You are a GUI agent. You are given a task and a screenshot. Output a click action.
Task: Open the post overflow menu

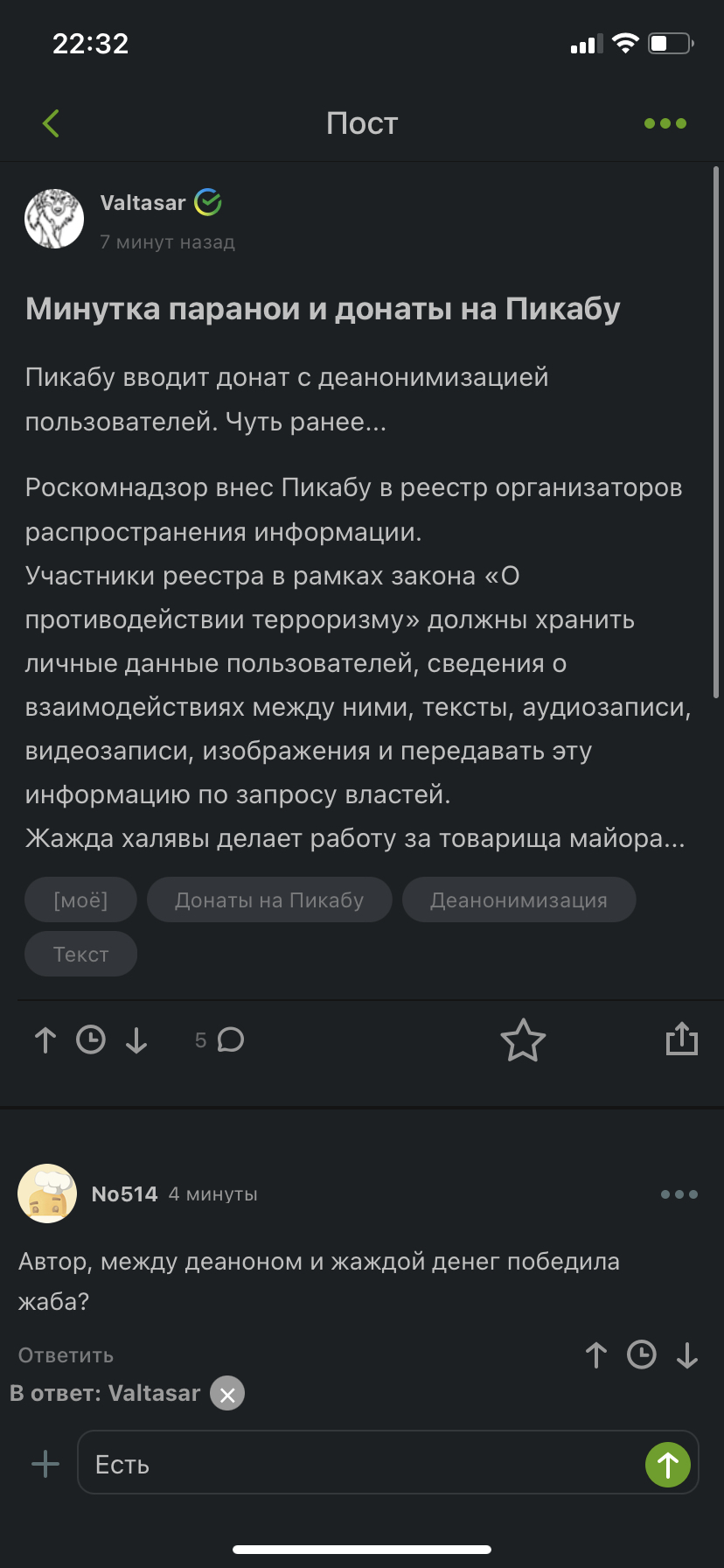click(x=665, y=123)
